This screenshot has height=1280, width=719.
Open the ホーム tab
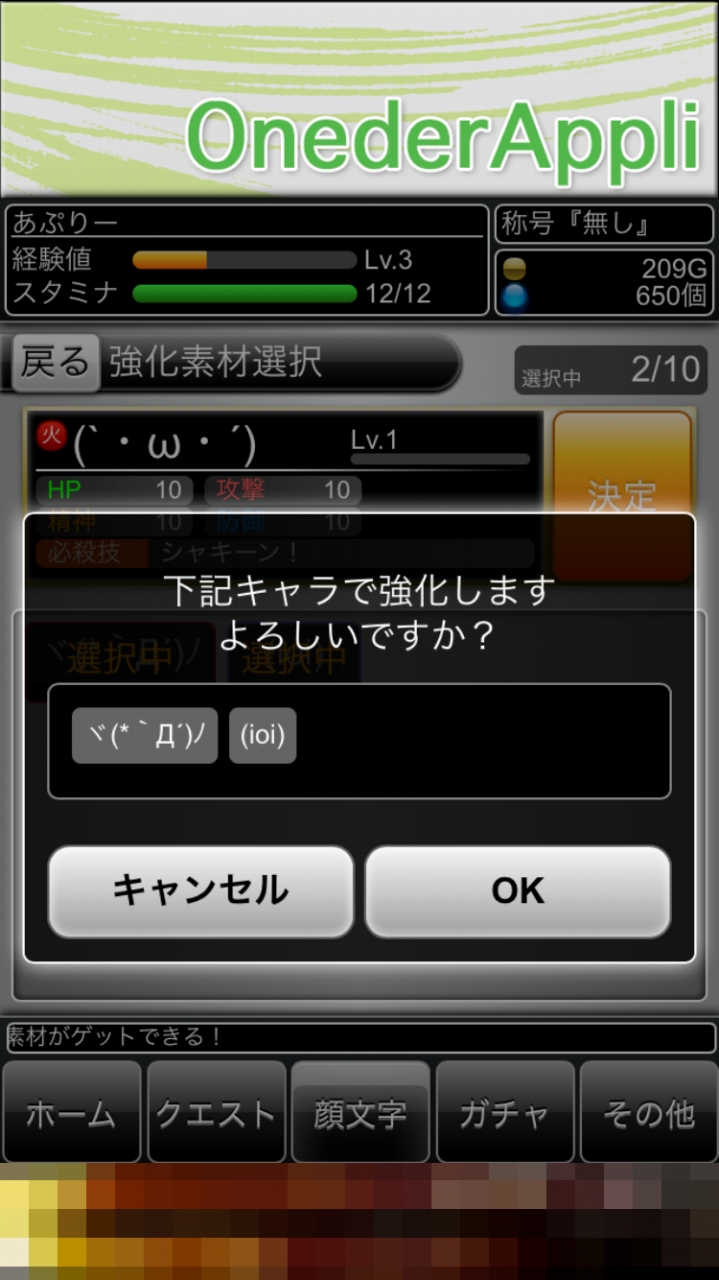pyautogui.click(x=71, y=1113)
